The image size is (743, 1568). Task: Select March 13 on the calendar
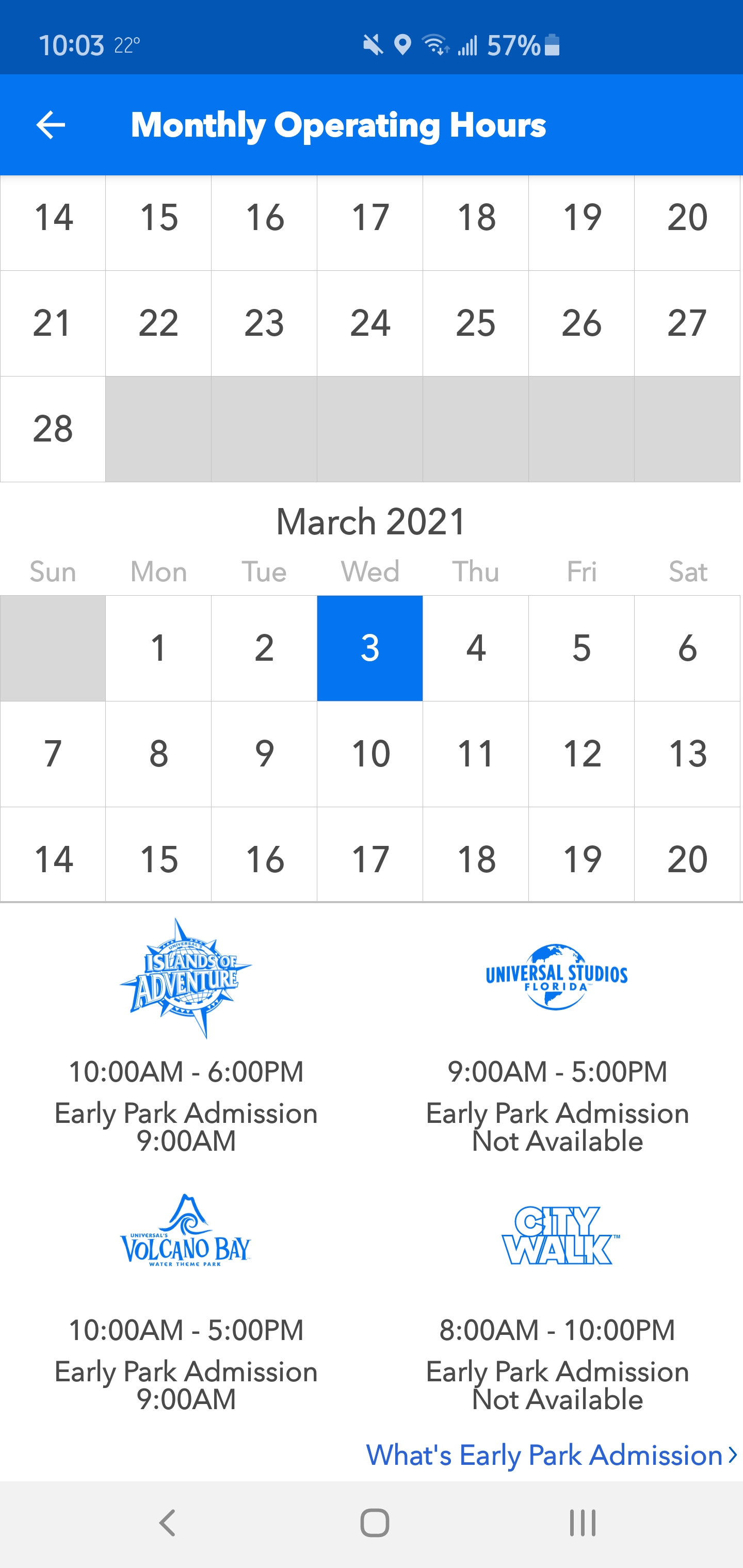point(687,754)
